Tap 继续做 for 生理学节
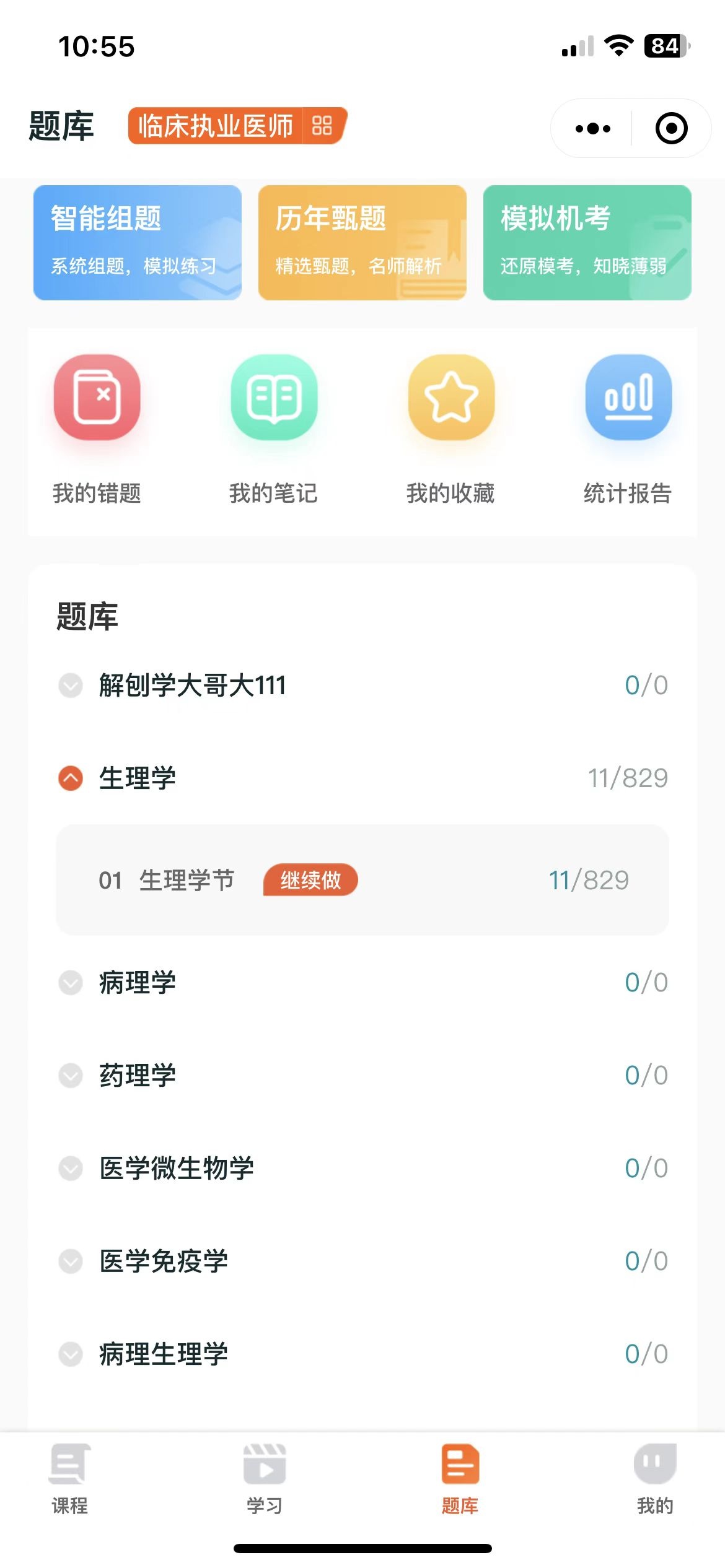725x1568 pixels. pos(310,880)
